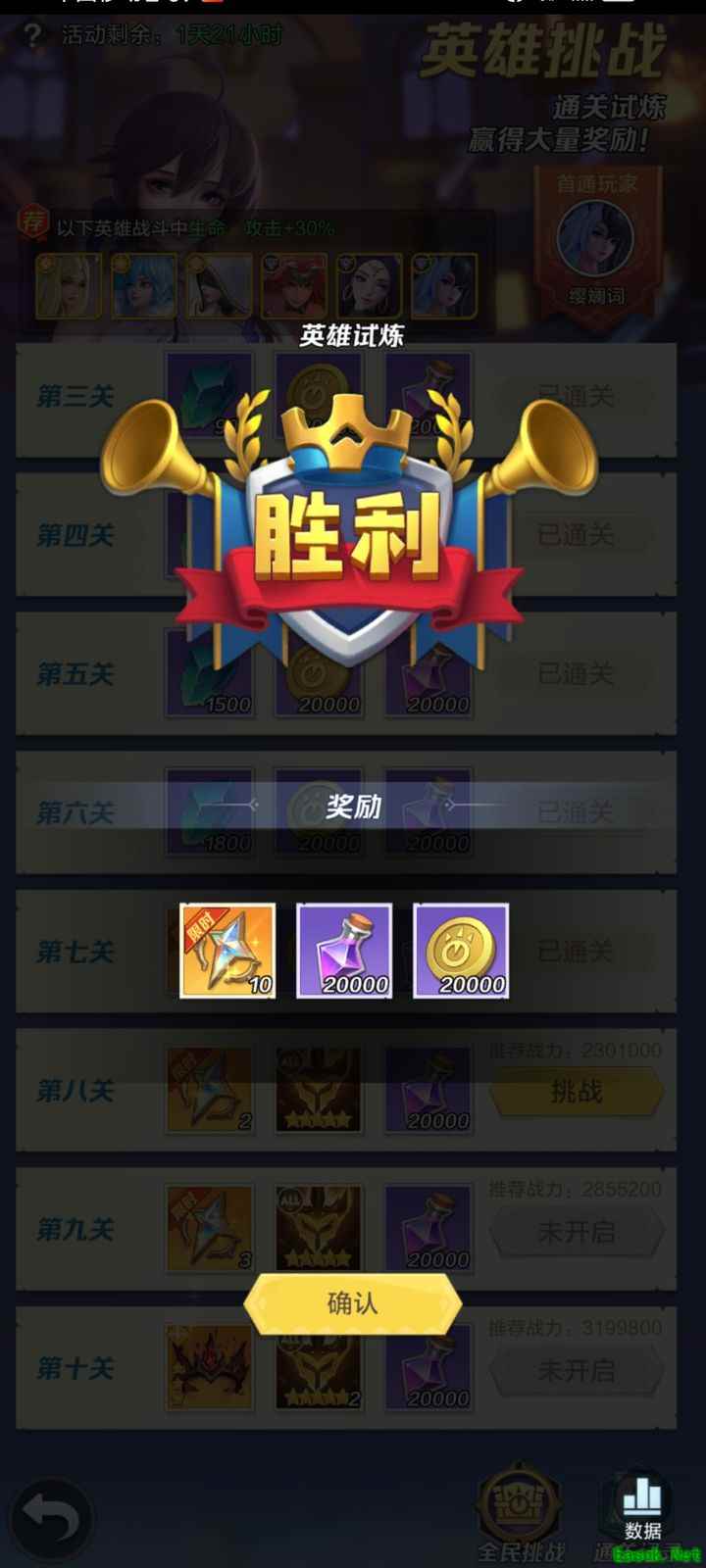Open the 数据 battle statistics
The height and width of the screenshot is (1568, 706).
(642, 1510)
